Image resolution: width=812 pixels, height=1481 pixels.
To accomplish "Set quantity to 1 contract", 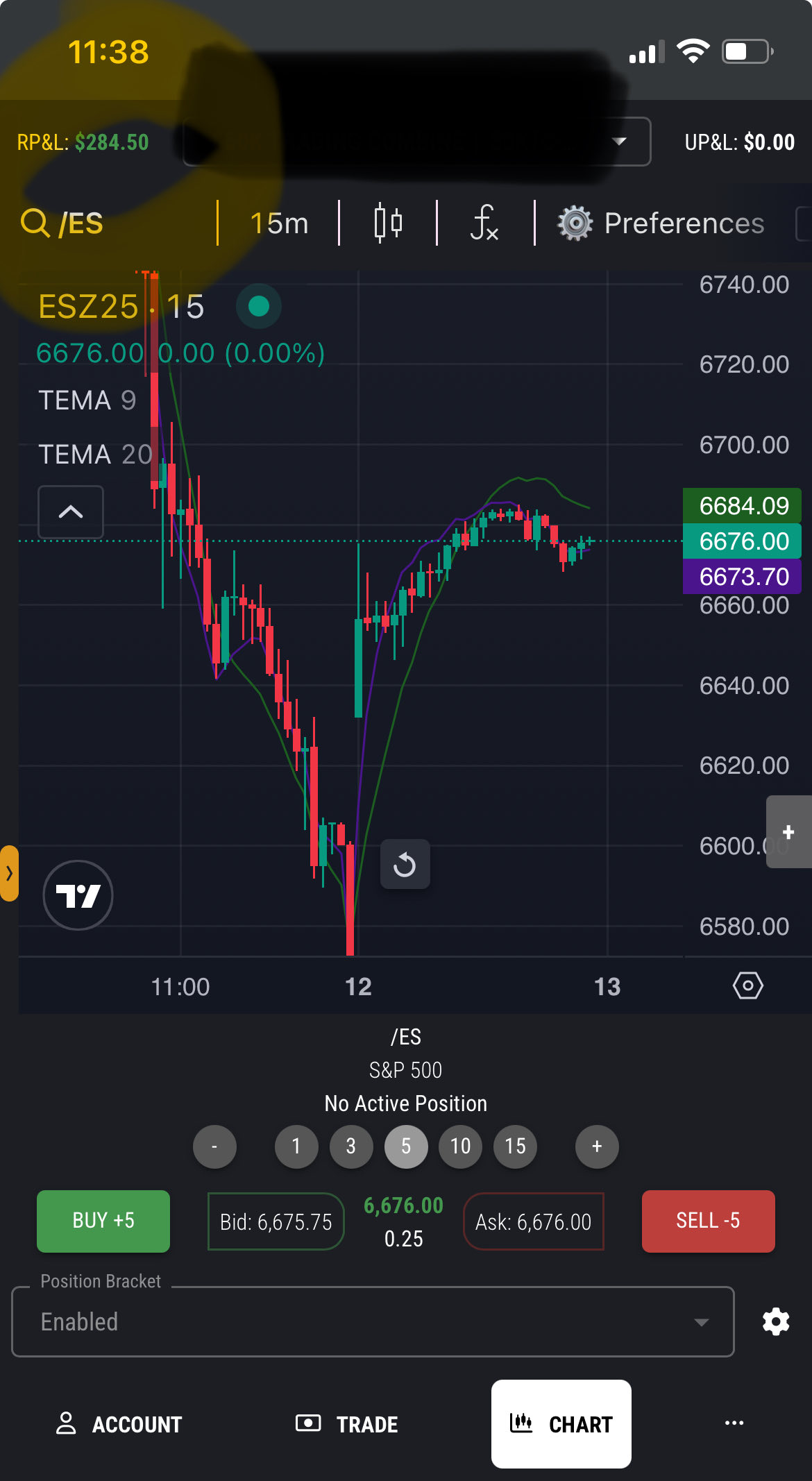I will [x=296, y=1146].
